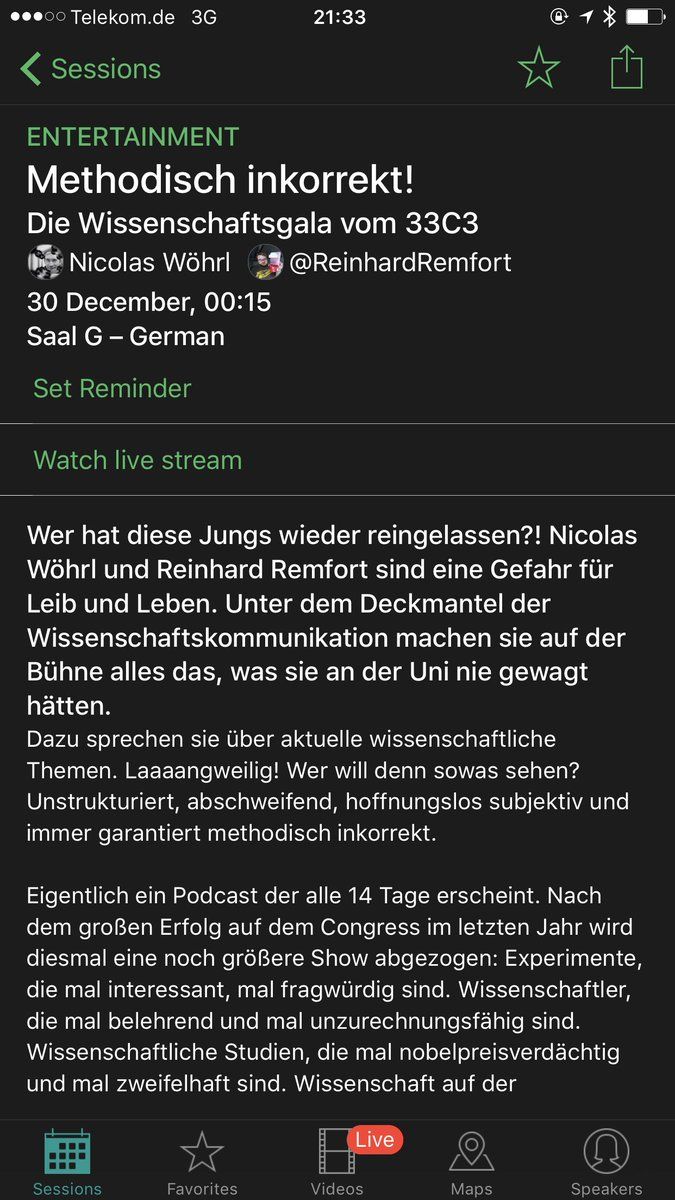Set a reminder for this session
675x1200 pixels.
(x=112, y=388)
